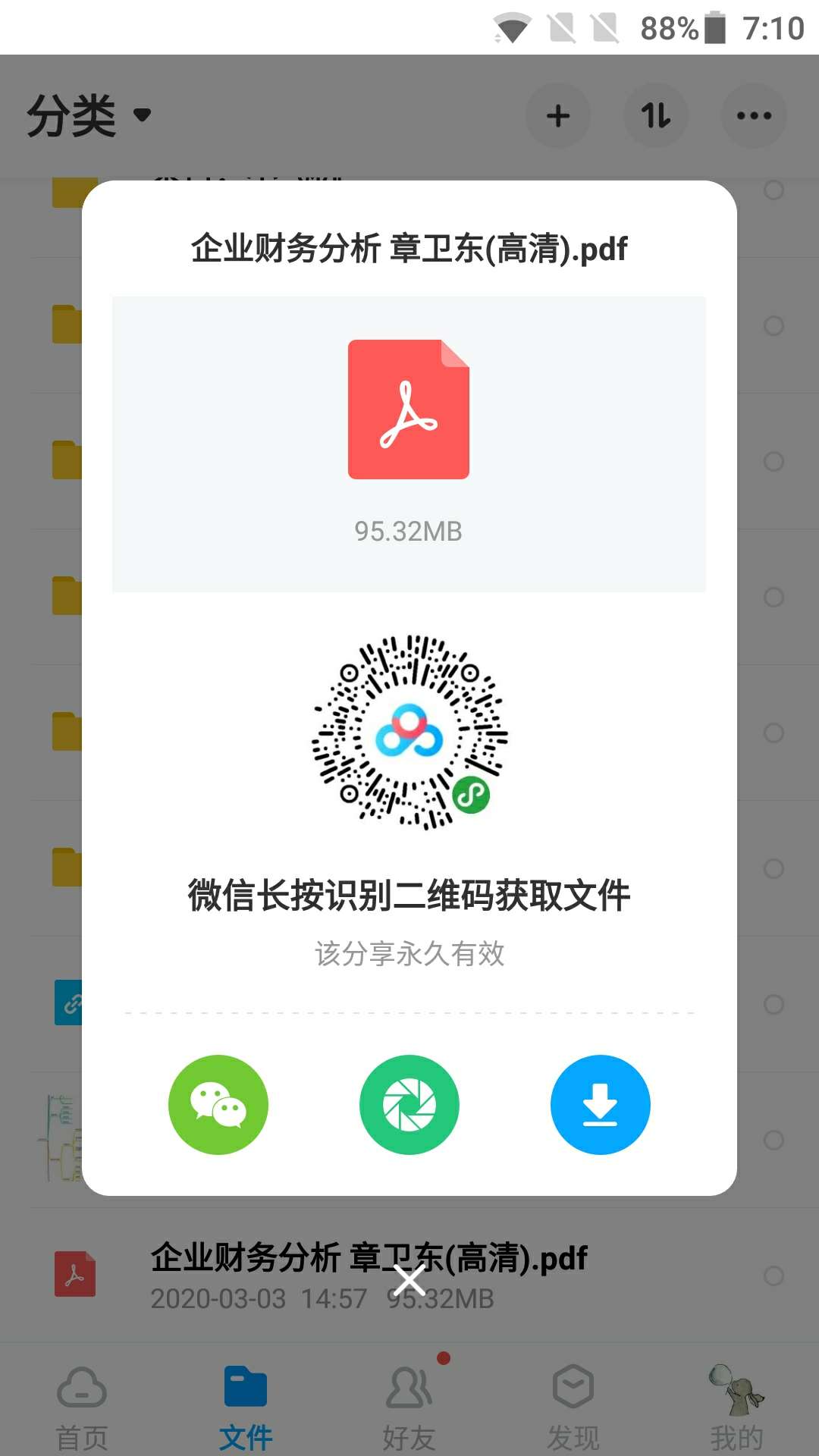Close the QR code share dialog
Viewport: 819px width, 1456px height.
tap(409, 1281)
